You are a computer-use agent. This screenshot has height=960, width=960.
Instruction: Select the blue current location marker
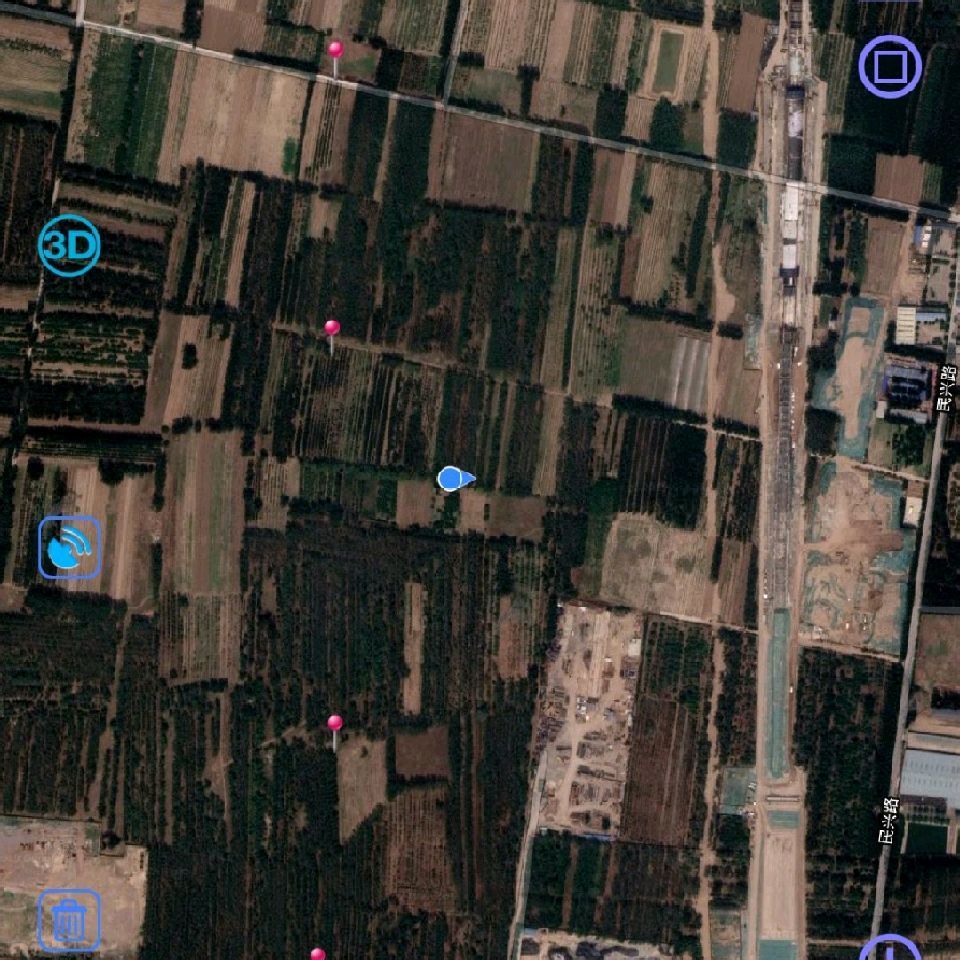pos(456,479)
